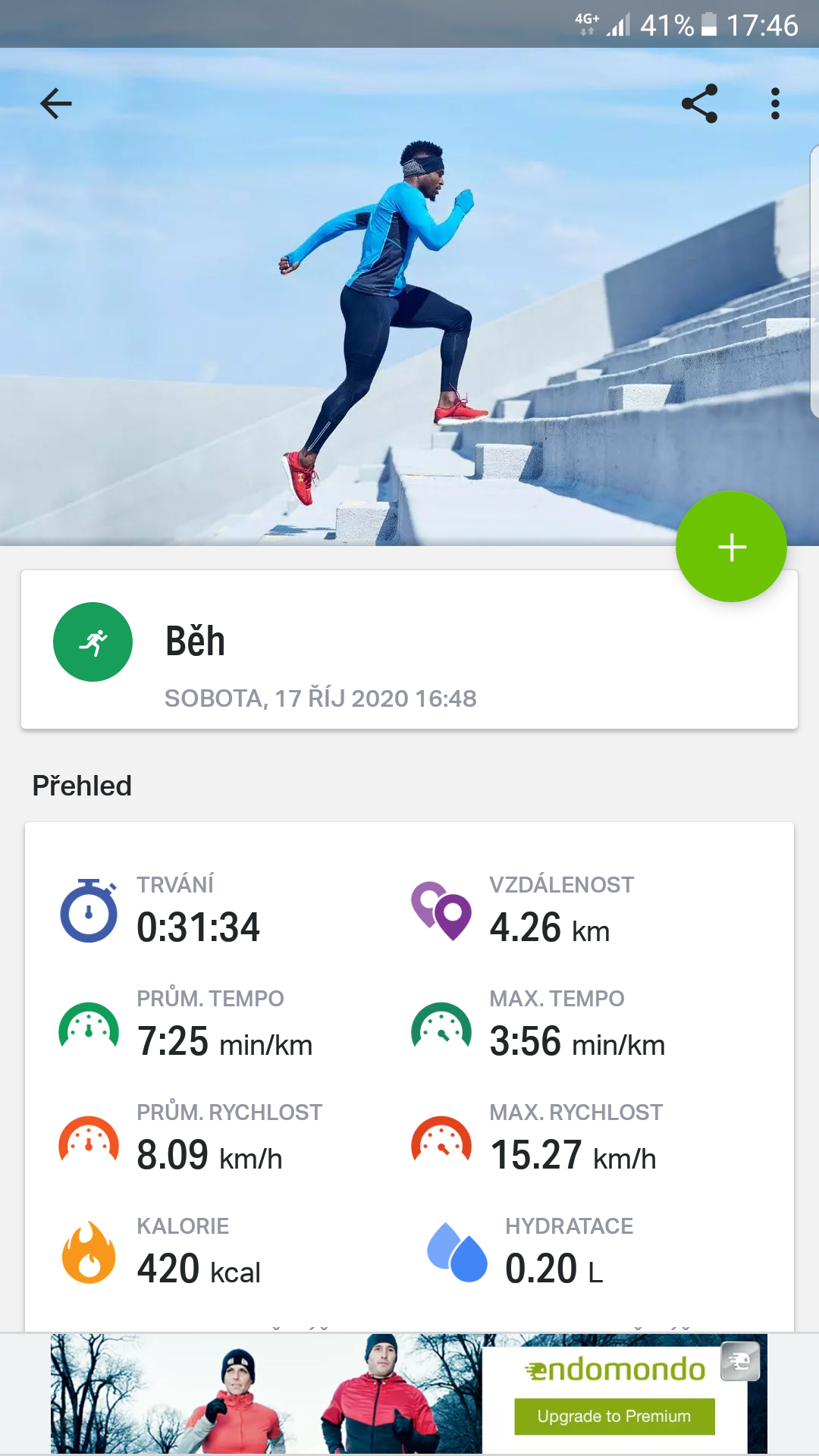Screen dimensions: 819x1456
Task: Tap the green plus floating button
Action: (x=731, y=547)
